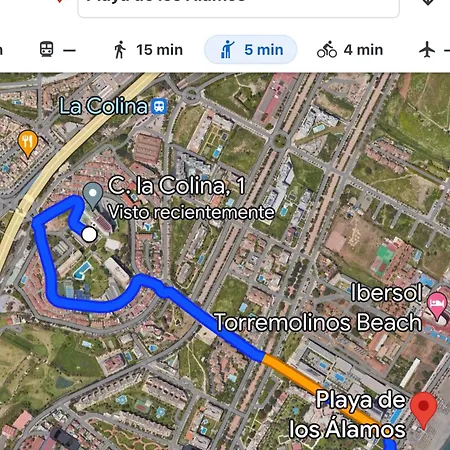450x450 pixels.
Task: Switch to the flight travel mode
Action: (434, 50)
